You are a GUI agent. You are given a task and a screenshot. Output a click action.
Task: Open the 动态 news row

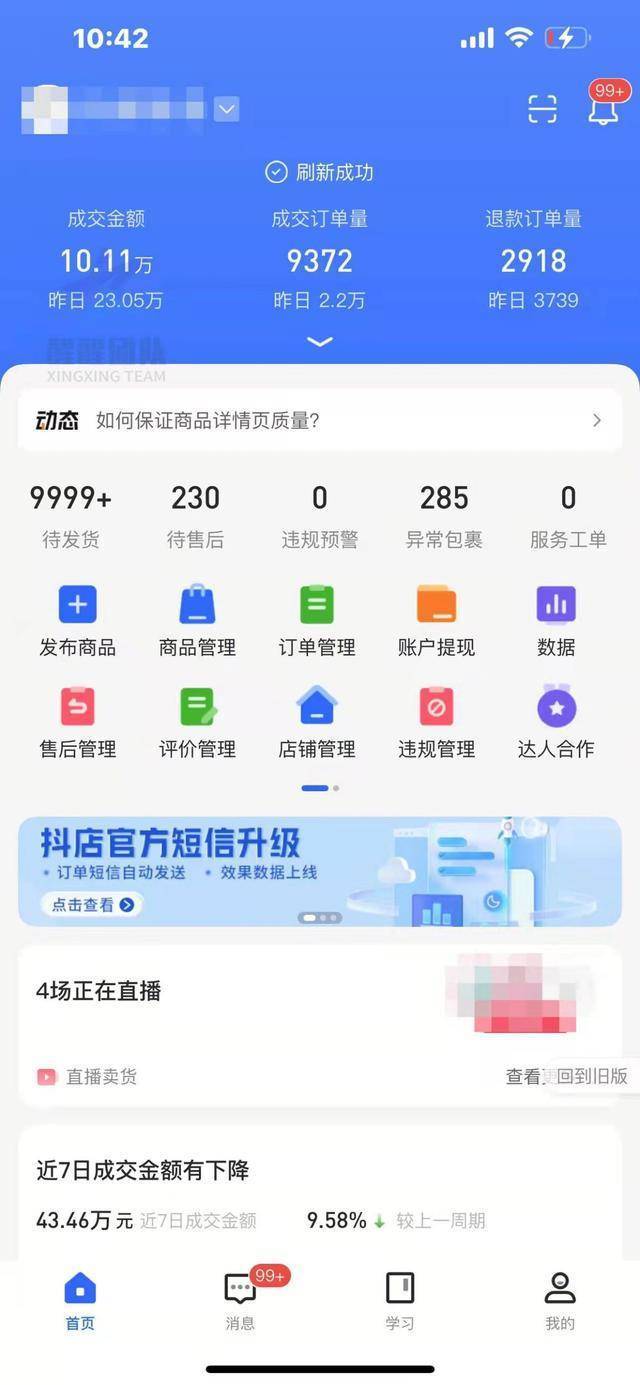coord(320,420)
